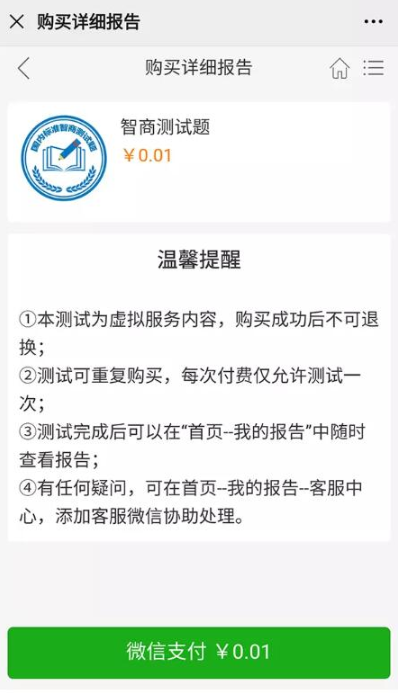The height and width of the screenshot is (693, 398).
Task: Open the three-dot overflow menu
Action: coord(373,21)
